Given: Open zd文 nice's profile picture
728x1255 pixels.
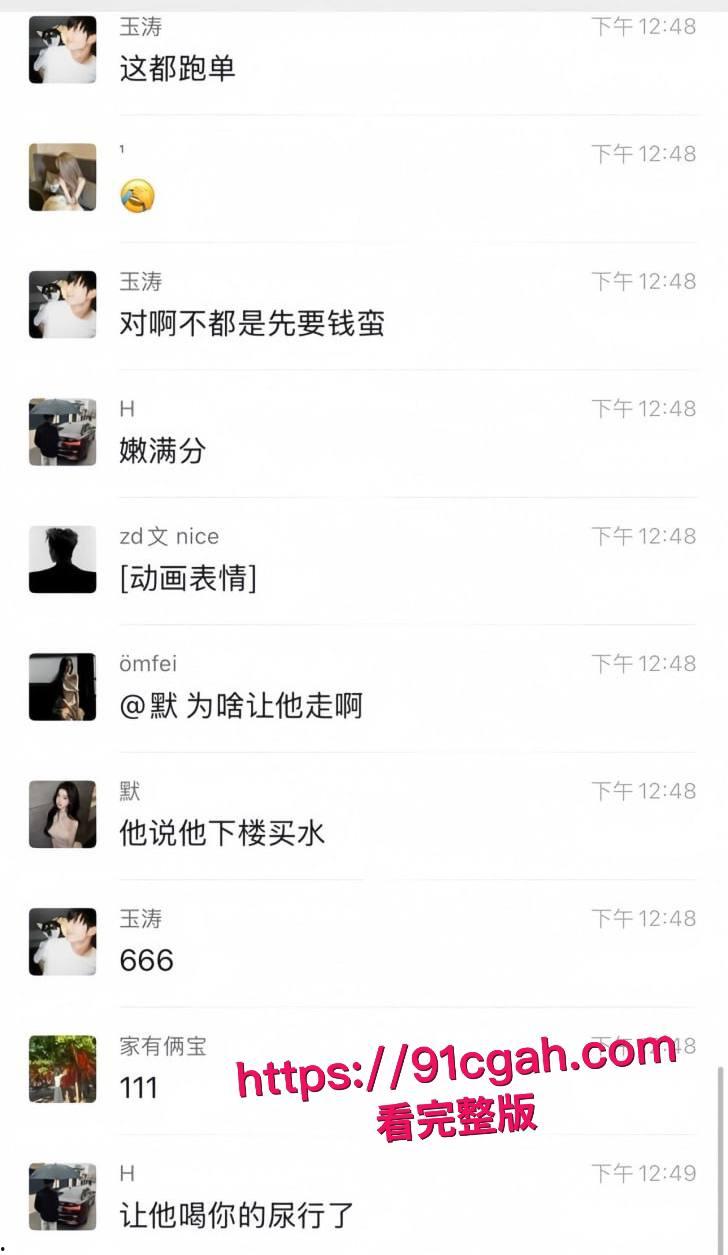Looking at the screenshot, I should point(62,558).
